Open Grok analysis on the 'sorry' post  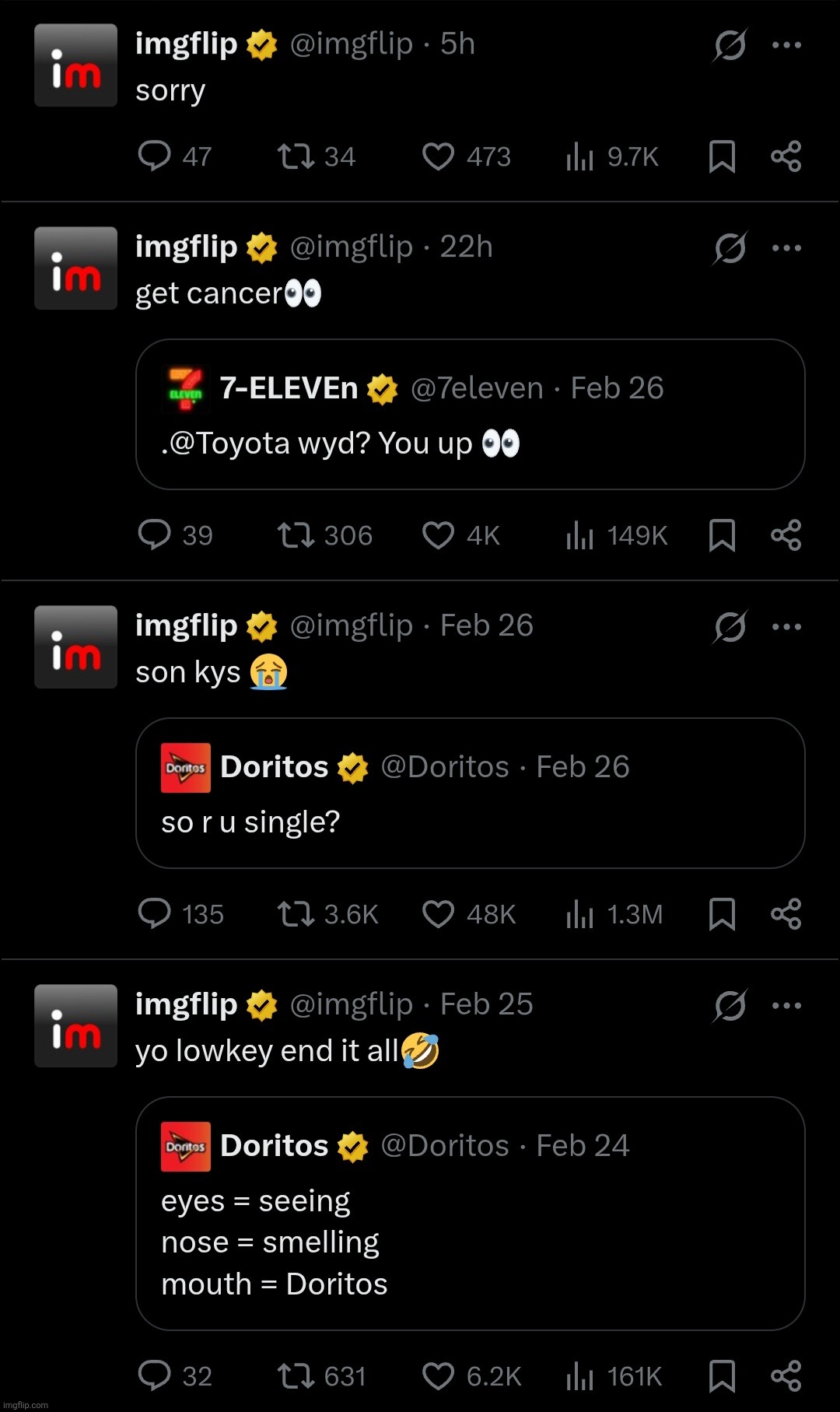click(730, 44)
